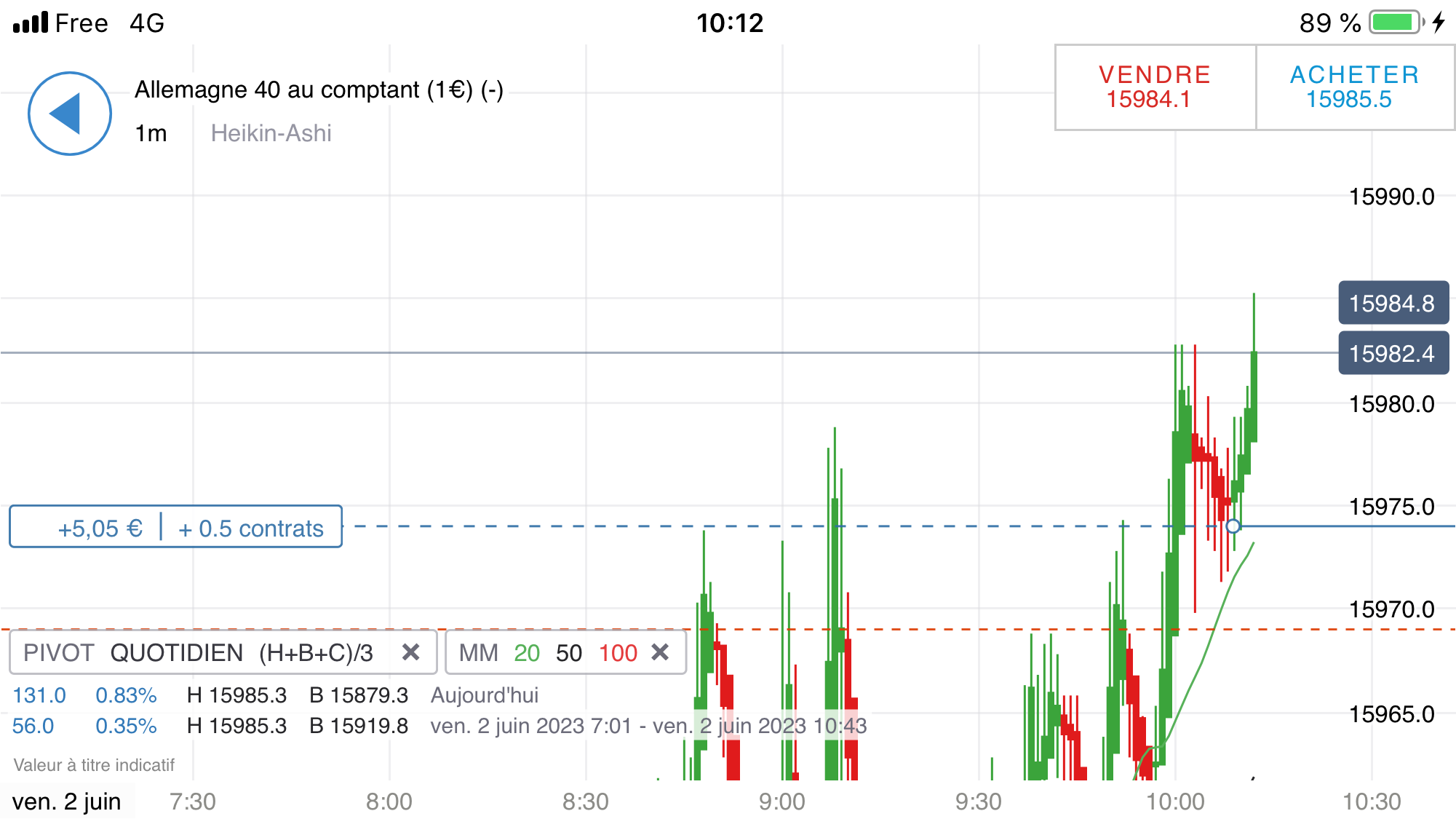Screen dimensions: 1456x819
Task: Change the Heikin-Ashi chart type
Action: click(271, 133)
